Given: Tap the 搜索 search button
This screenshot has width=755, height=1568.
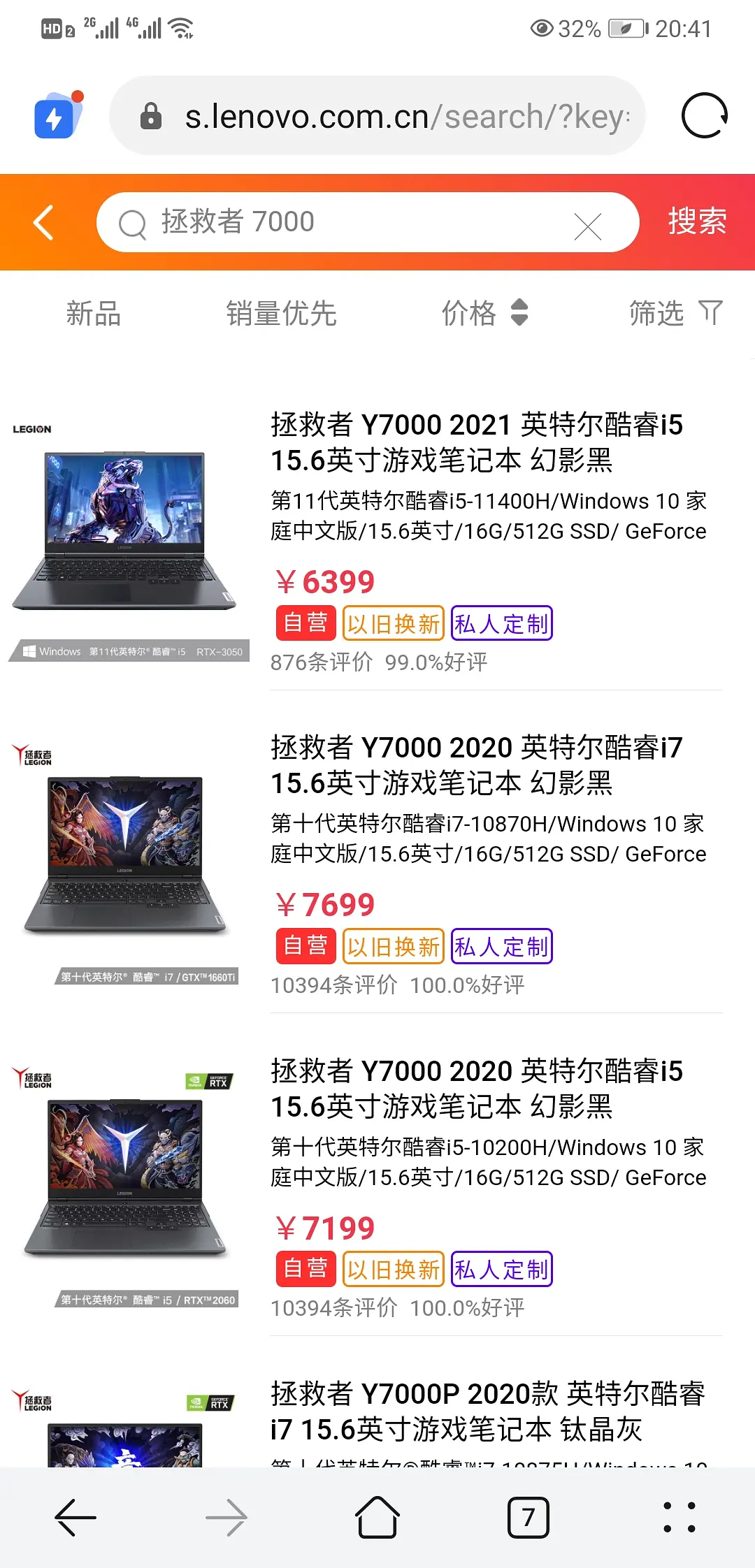Looking at the screenshot, I should (697, 222).
